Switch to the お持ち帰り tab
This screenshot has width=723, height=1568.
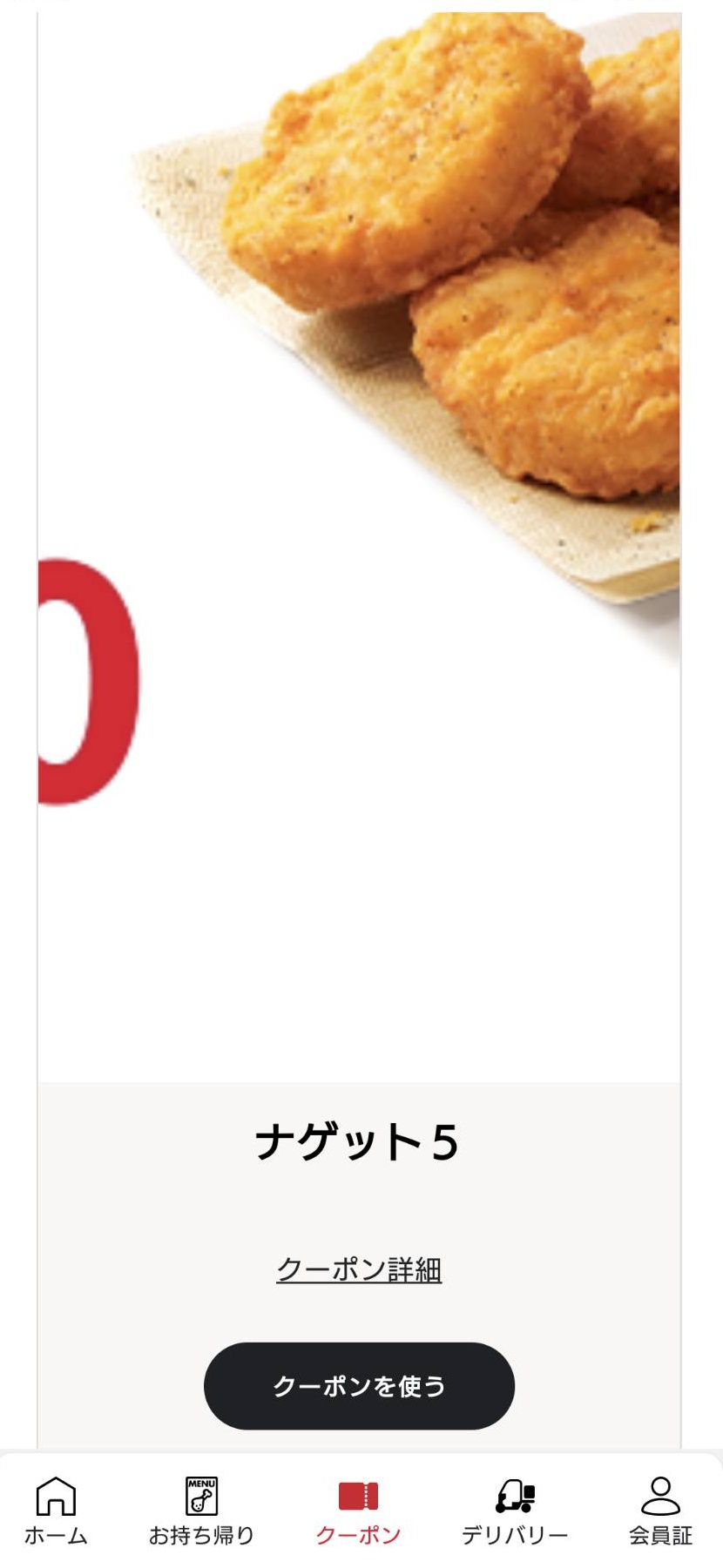coord(201,1510)
